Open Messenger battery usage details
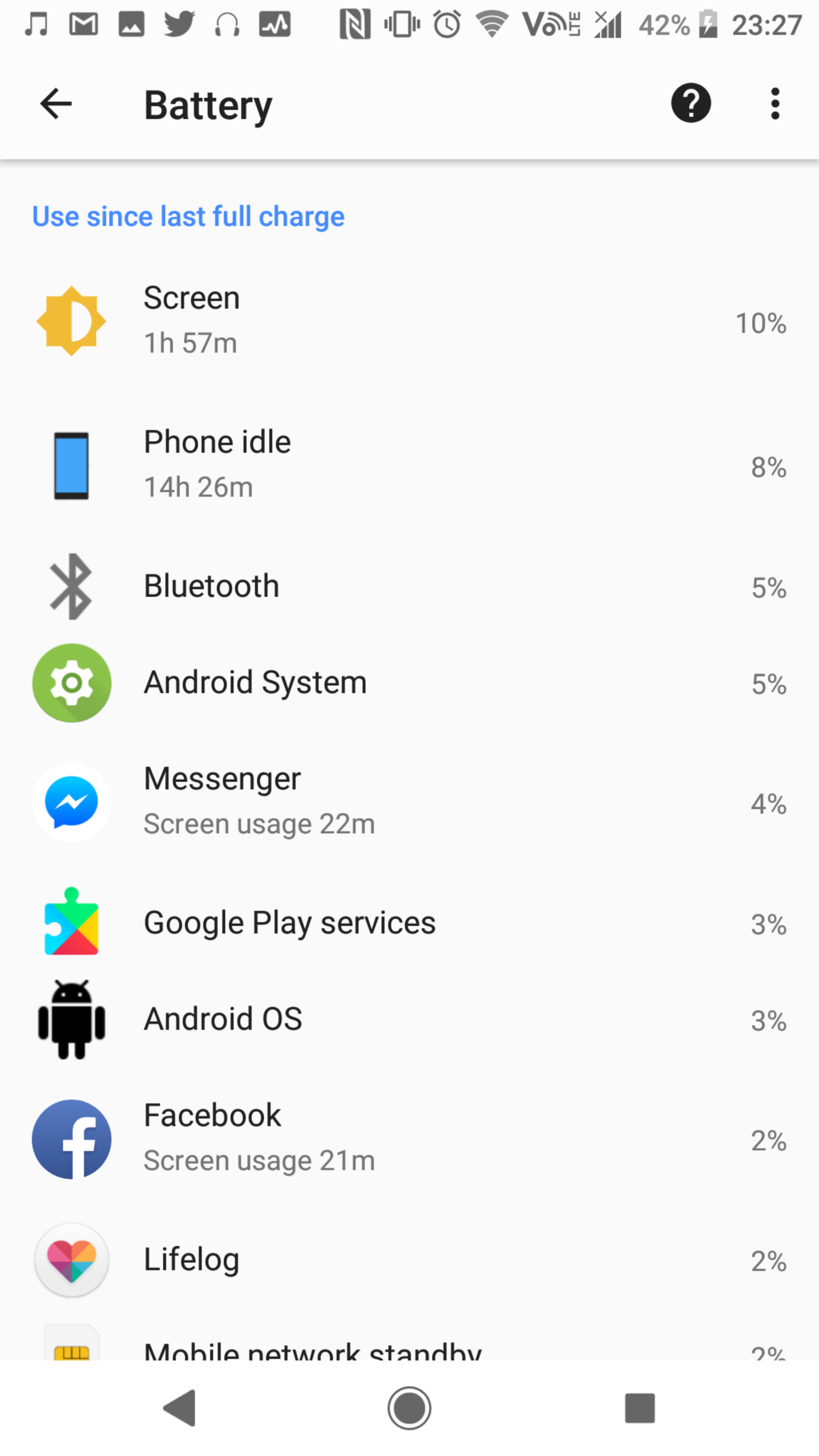 click(409, 802)
